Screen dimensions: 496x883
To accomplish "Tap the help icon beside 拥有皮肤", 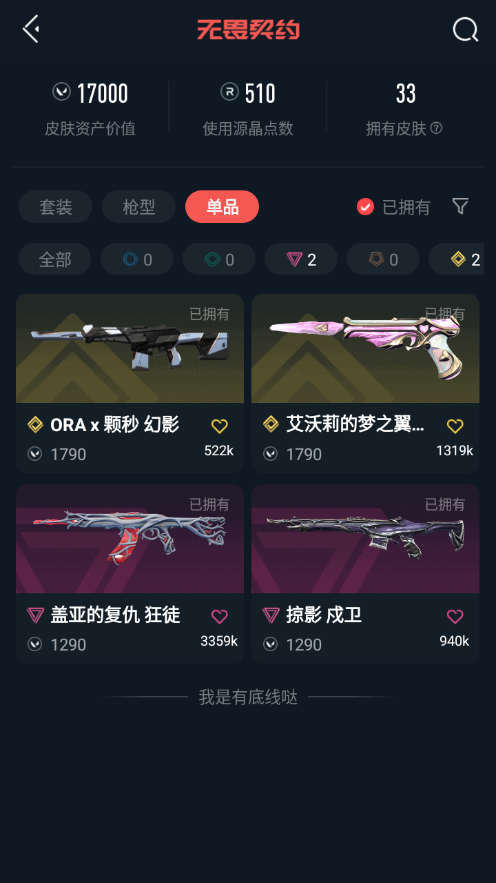I will tap(436, 128).
